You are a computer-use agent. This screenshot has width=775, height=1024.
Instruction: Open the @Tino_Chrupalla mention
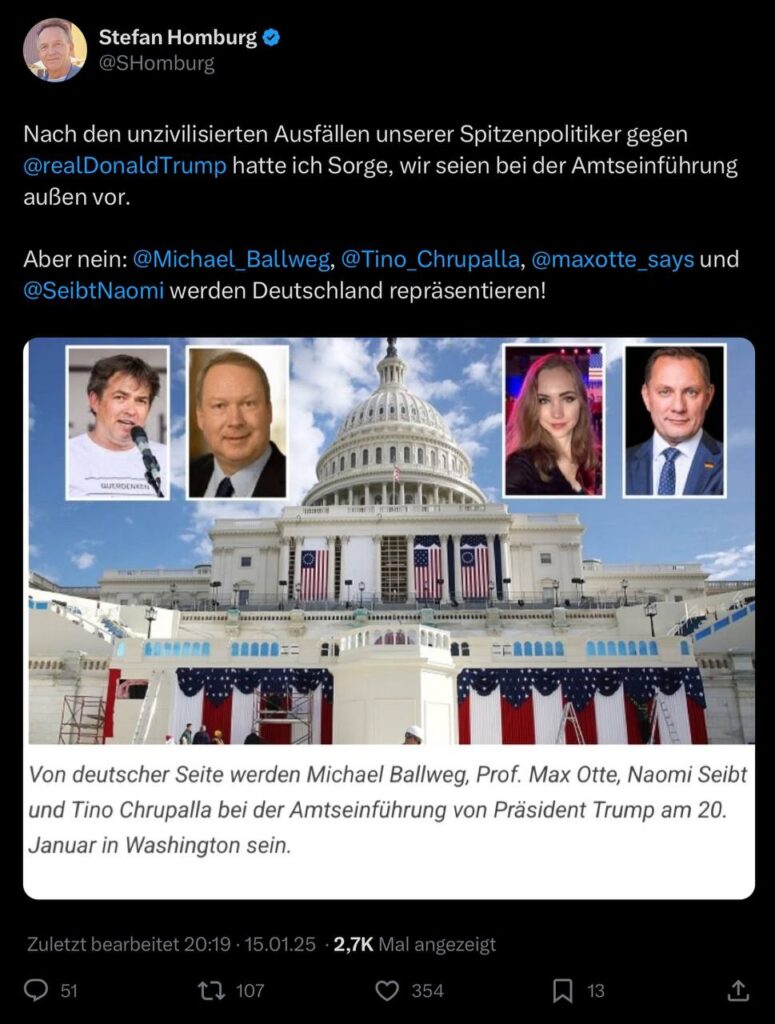(430, 260)
